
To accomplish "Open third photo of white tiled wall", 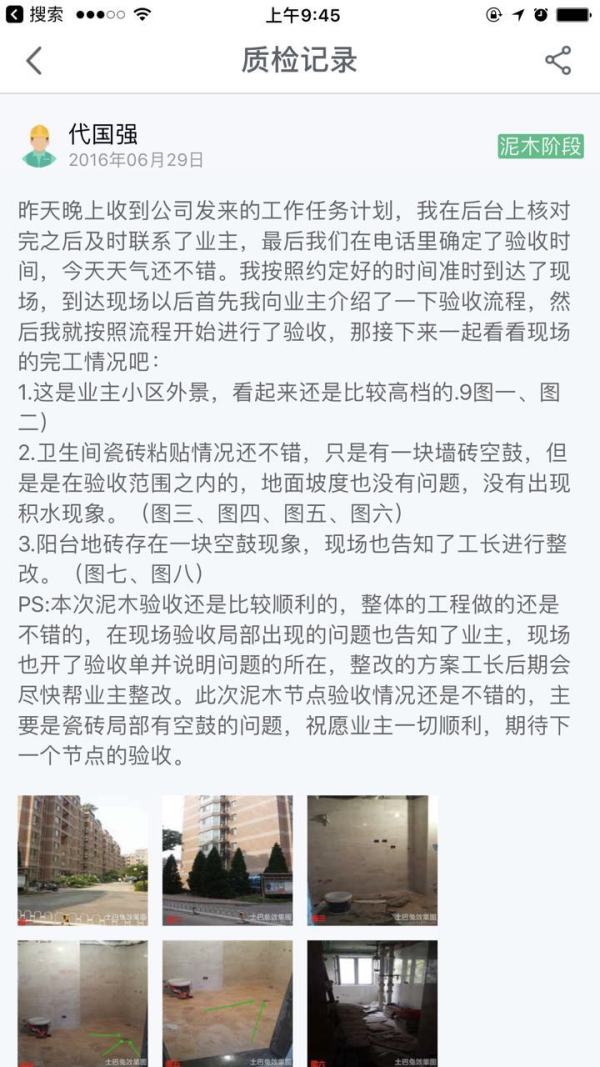I will 371,859.
